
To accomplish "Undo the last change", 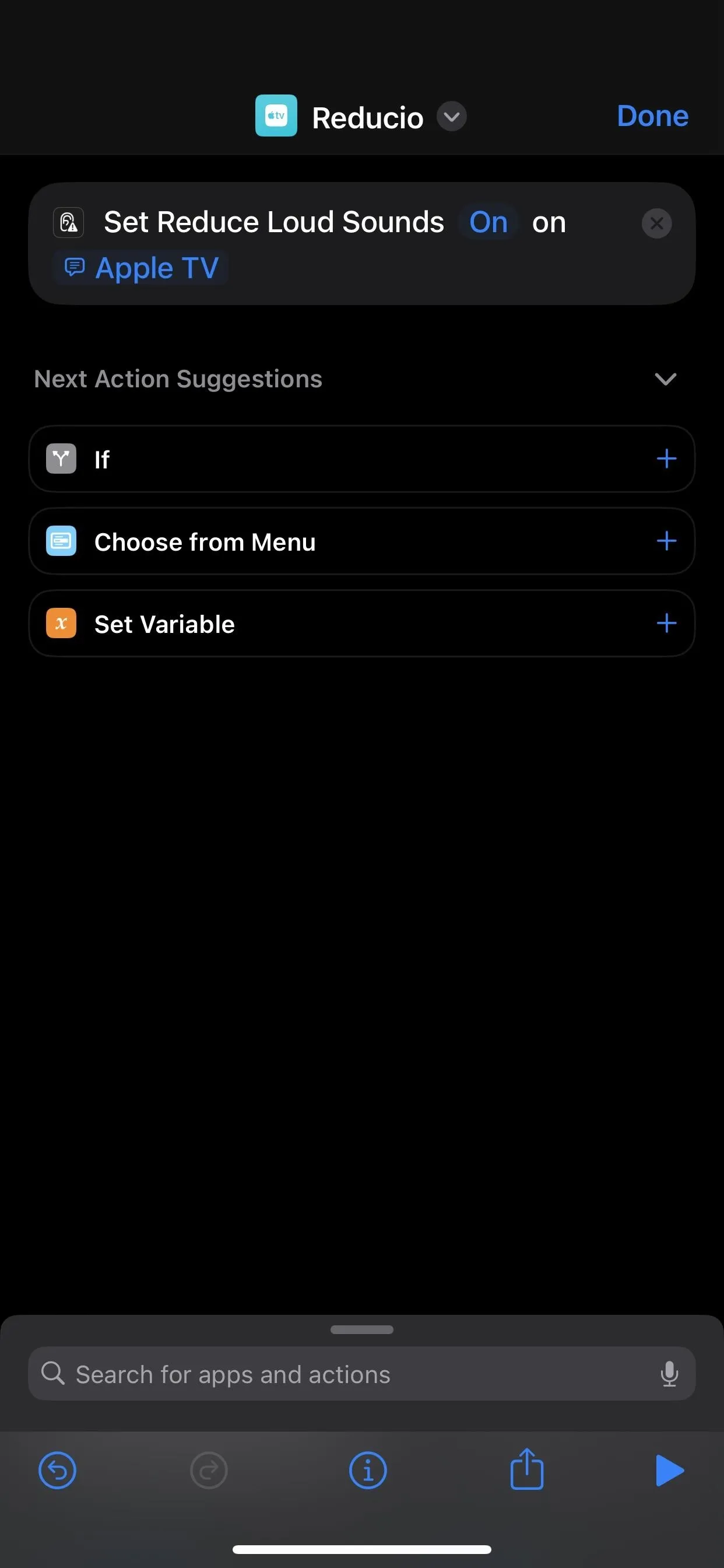I will coord(57,1471).
